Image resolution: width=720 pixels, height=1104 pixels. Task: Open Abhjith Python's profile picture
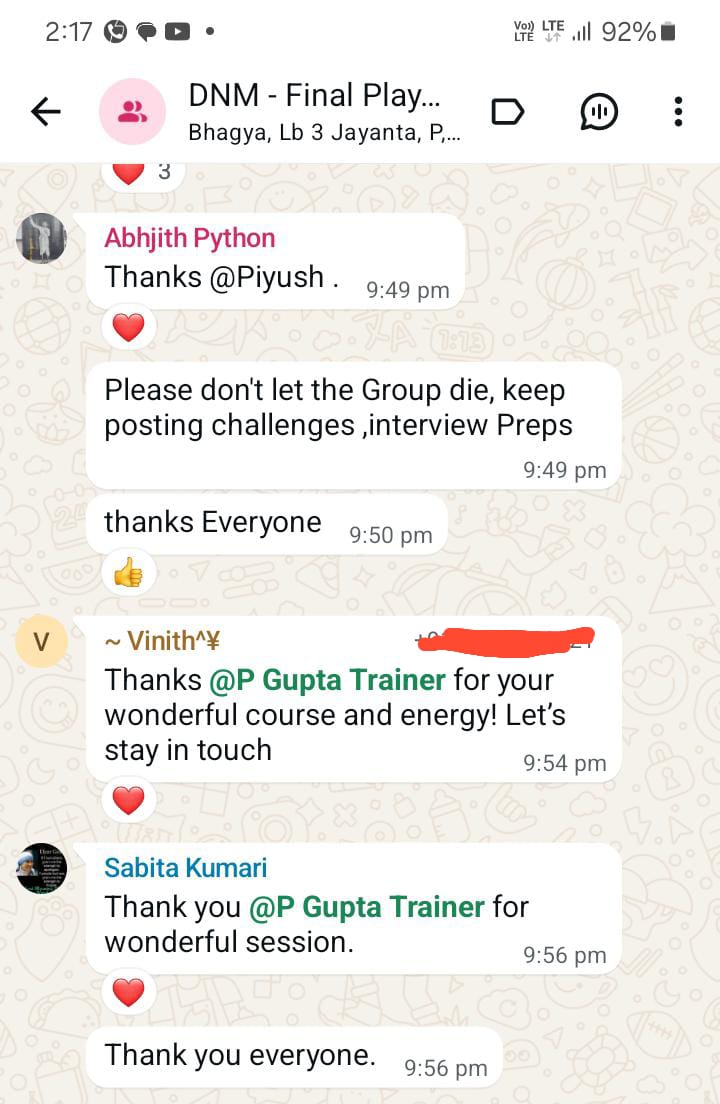(x=42, y=239)
